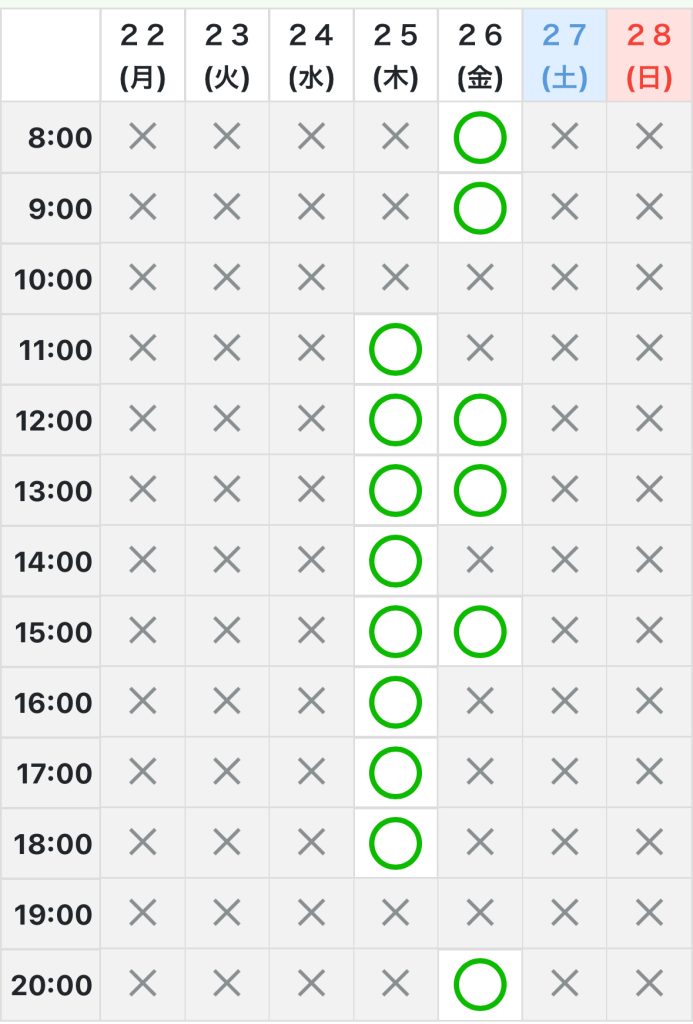Select the 8:00 slot on Friday 26

pyautogui.click(x=480, y=138)
